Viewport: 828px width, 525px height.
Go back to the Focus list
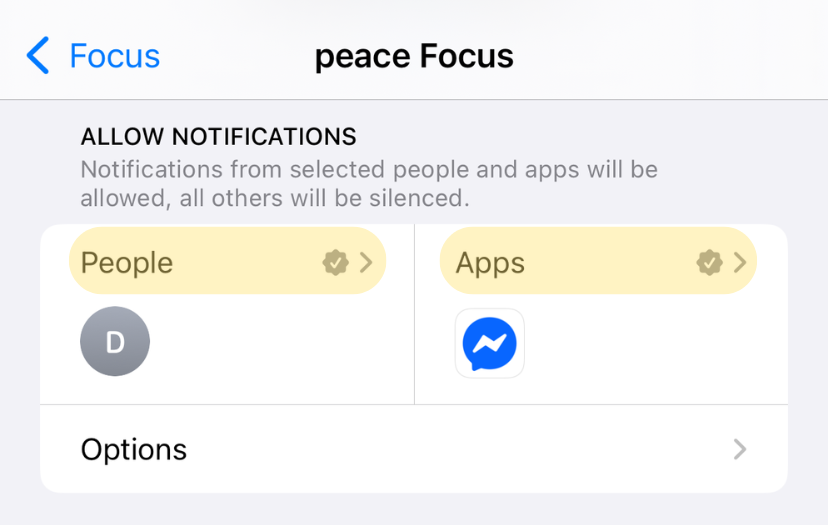94,56
